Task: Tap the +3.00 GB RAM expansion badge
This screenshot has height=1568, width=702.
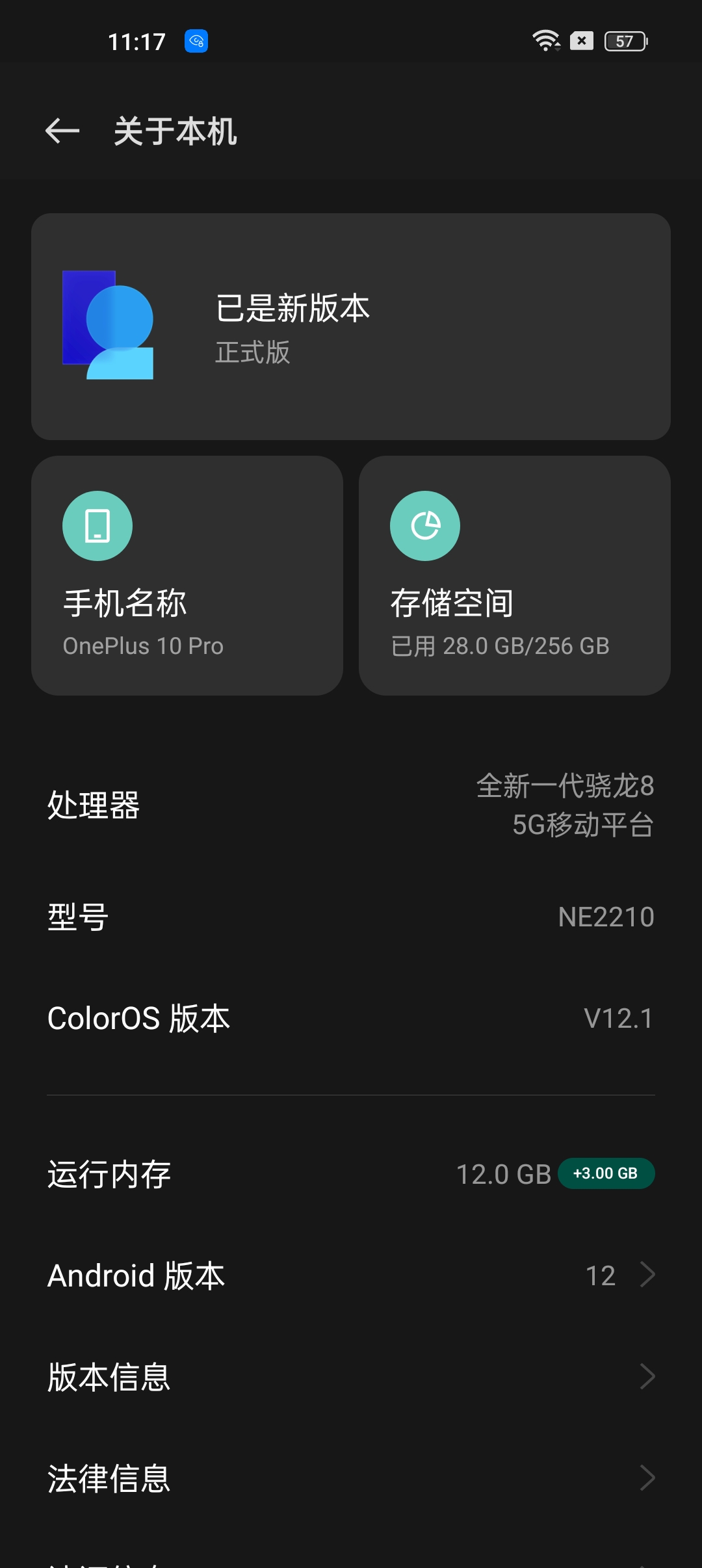Action: 605,1173
